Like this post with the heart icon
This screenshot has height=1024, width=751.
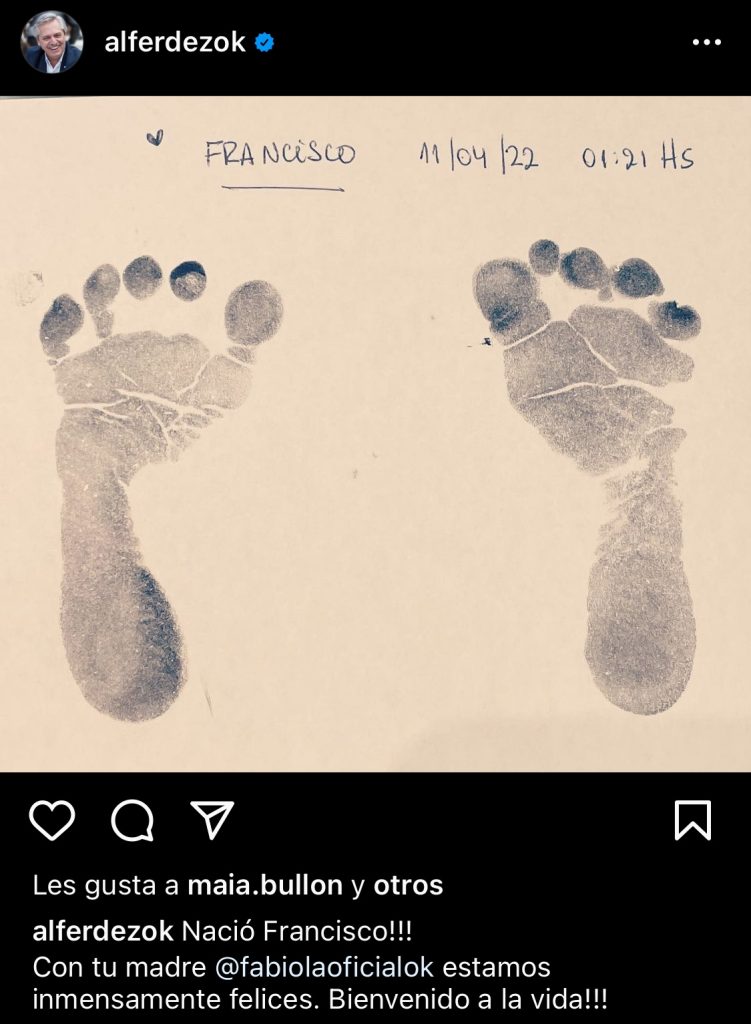(52, 821)
